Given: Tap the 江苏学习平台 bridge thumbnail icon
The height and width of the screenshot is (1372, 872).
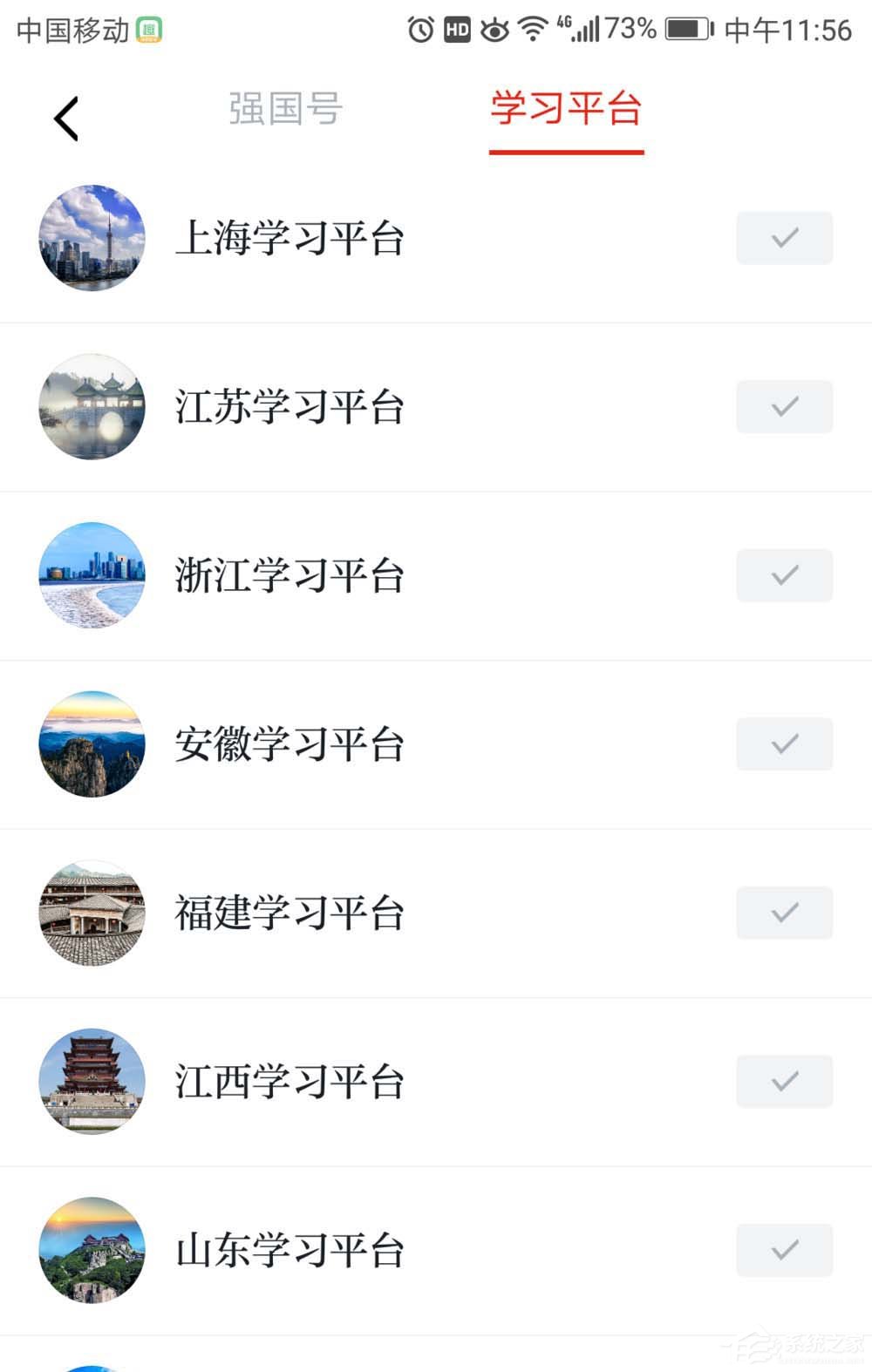Looking at the screenshot, I should 91,406.
